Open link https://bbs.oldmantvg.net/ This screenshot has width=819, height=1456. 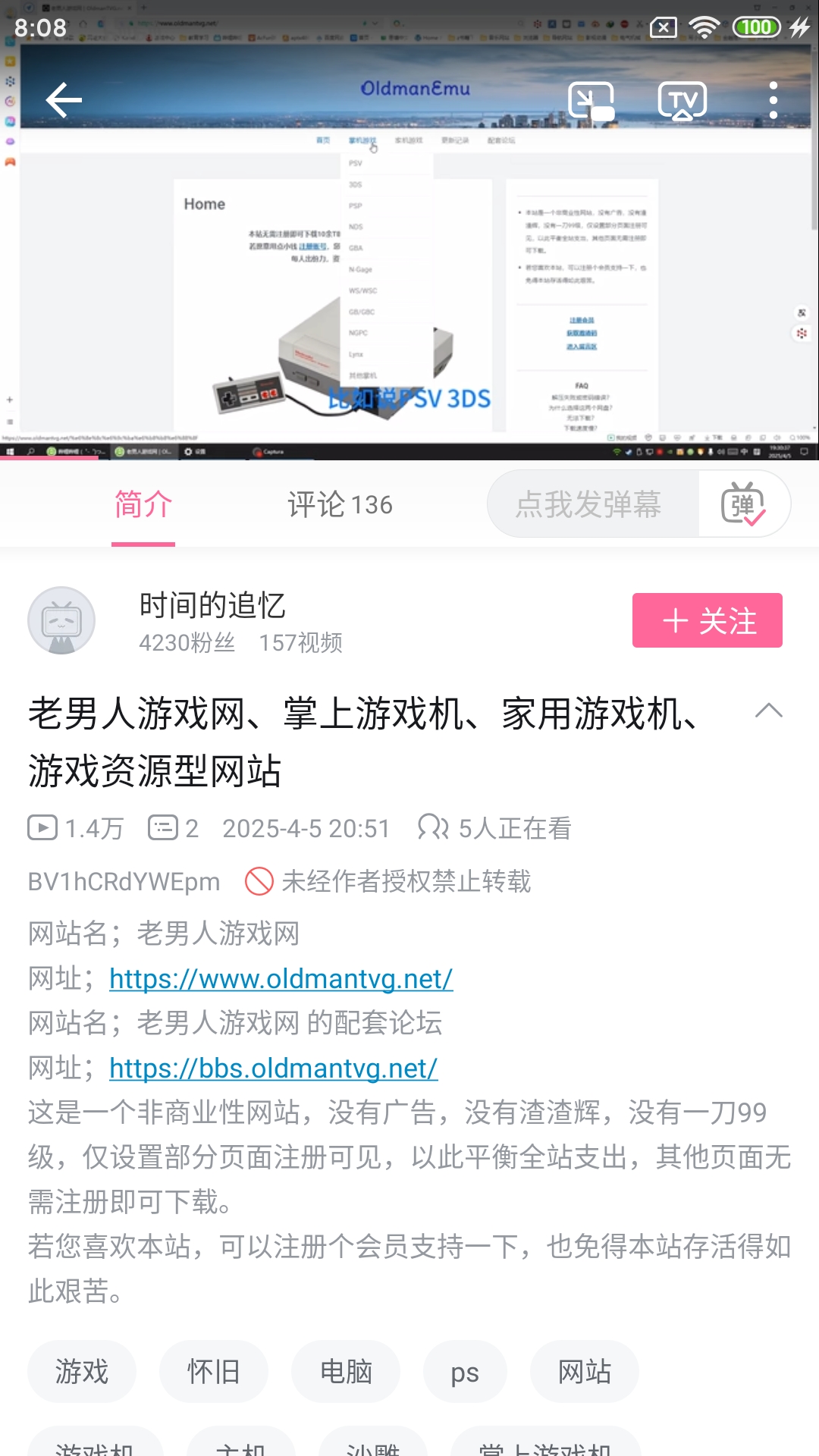273,1068
